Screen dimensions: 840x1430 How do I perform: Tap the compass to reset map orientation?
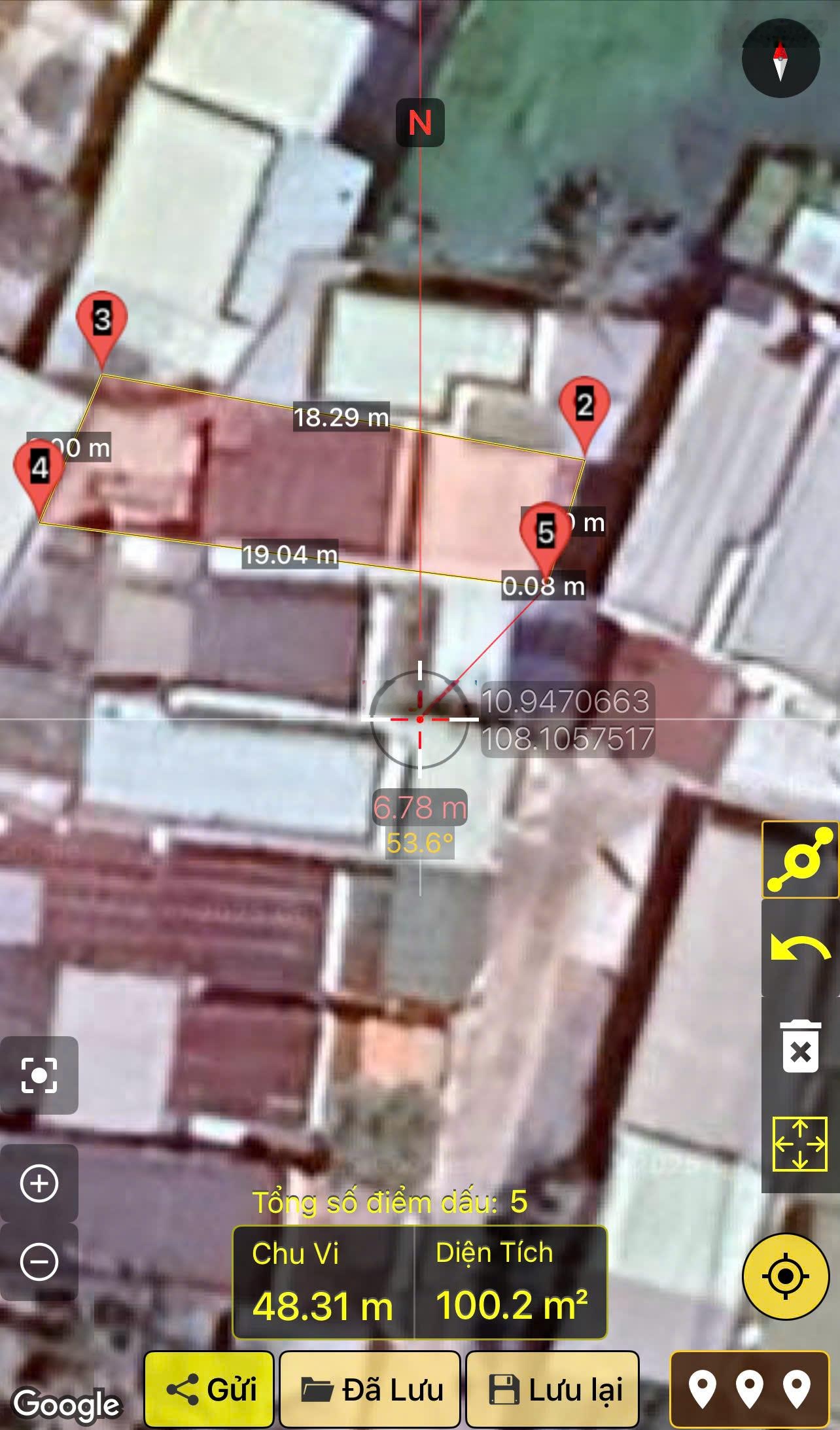click(x=780, y=59)
